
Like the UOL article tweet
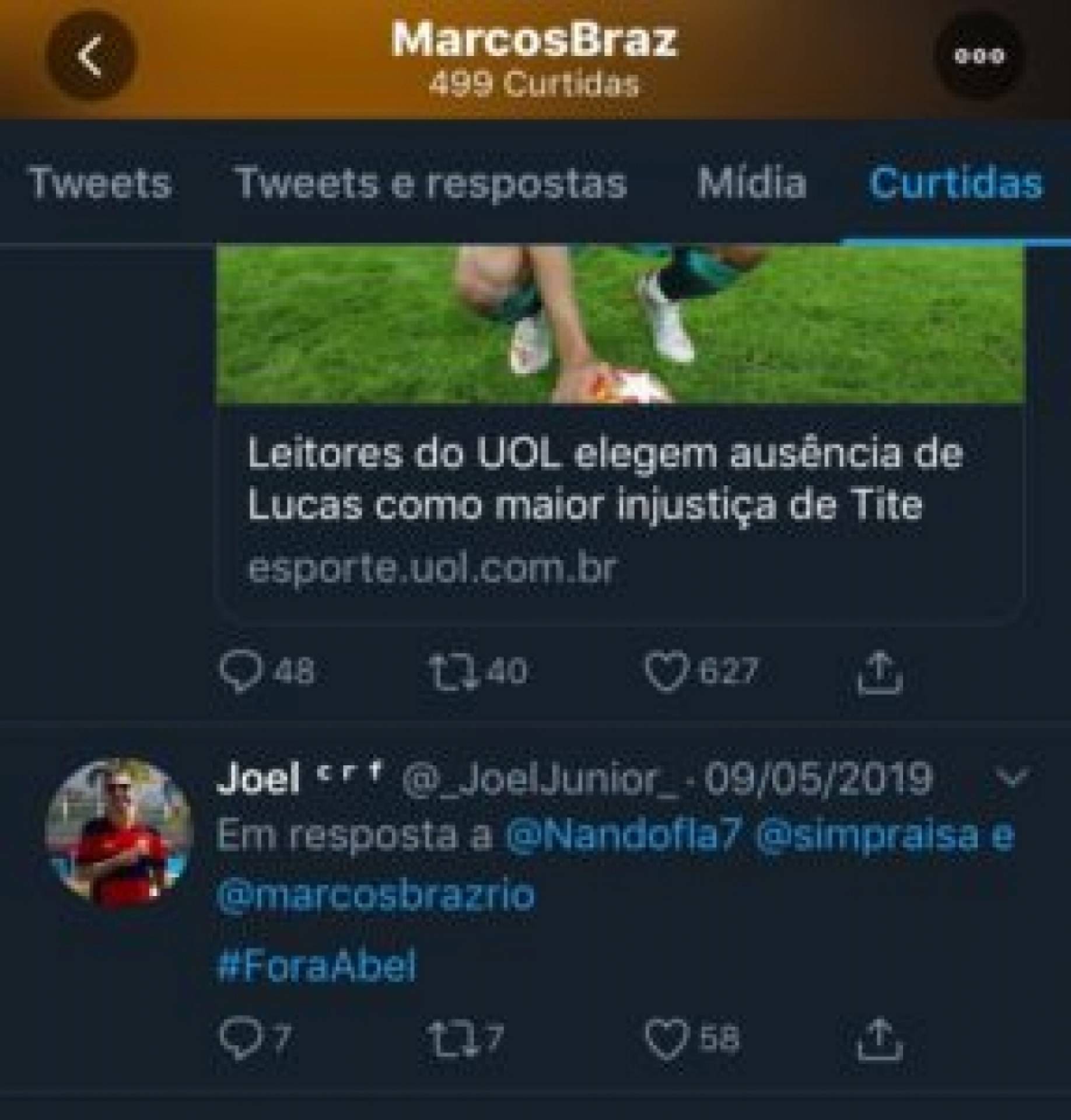pyautogui.click(x=665, y=672)
